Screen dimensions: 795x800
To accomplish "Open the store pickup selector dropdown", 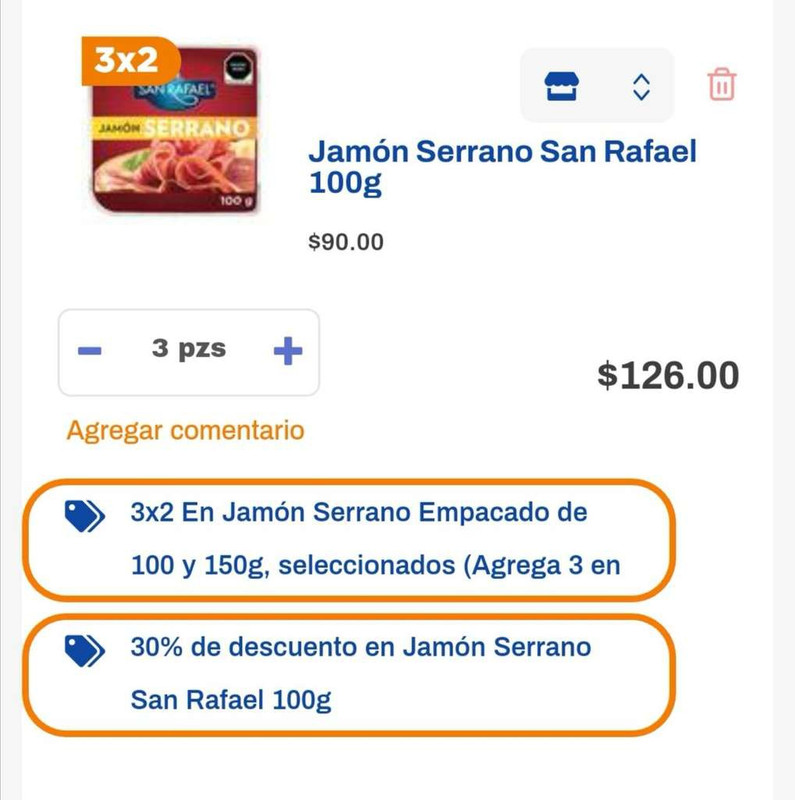I will click(x=597, y=86).
